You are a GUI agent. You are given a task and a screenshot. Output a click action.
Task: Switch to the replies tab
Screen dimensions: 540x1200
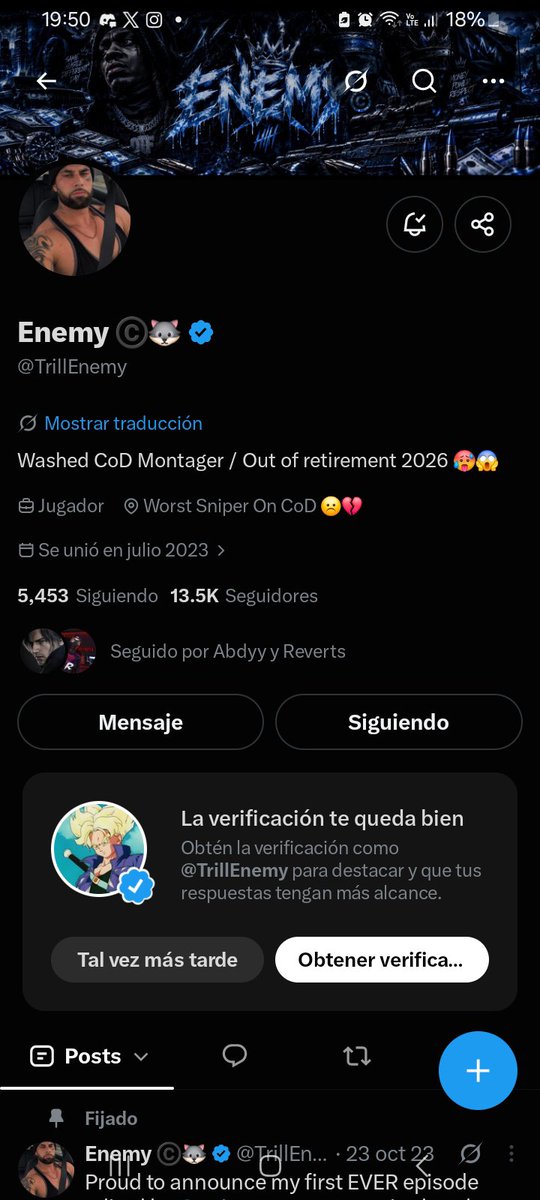click(x=235, y=1056)
